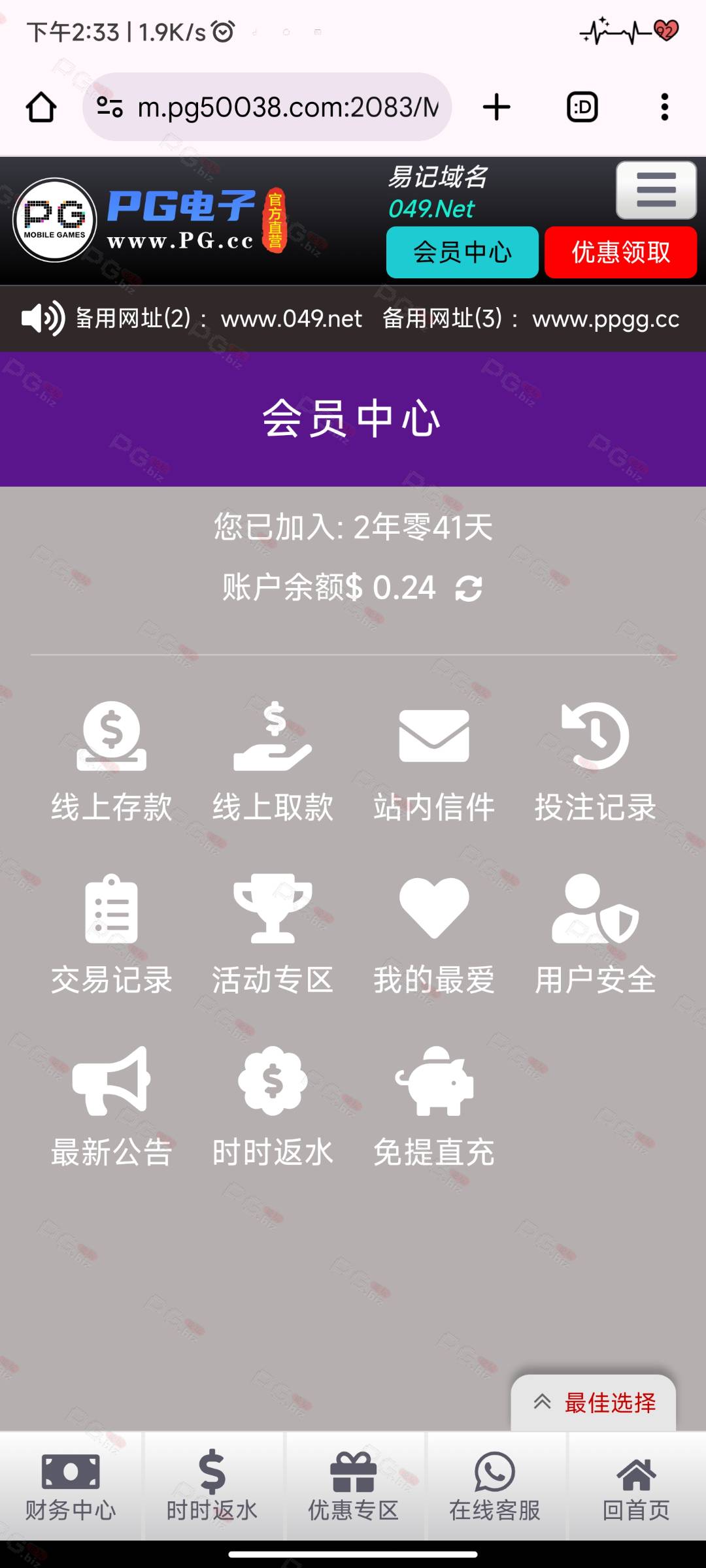
Task: Open 活动专区 events area
Action: click(x=273, y=935)
